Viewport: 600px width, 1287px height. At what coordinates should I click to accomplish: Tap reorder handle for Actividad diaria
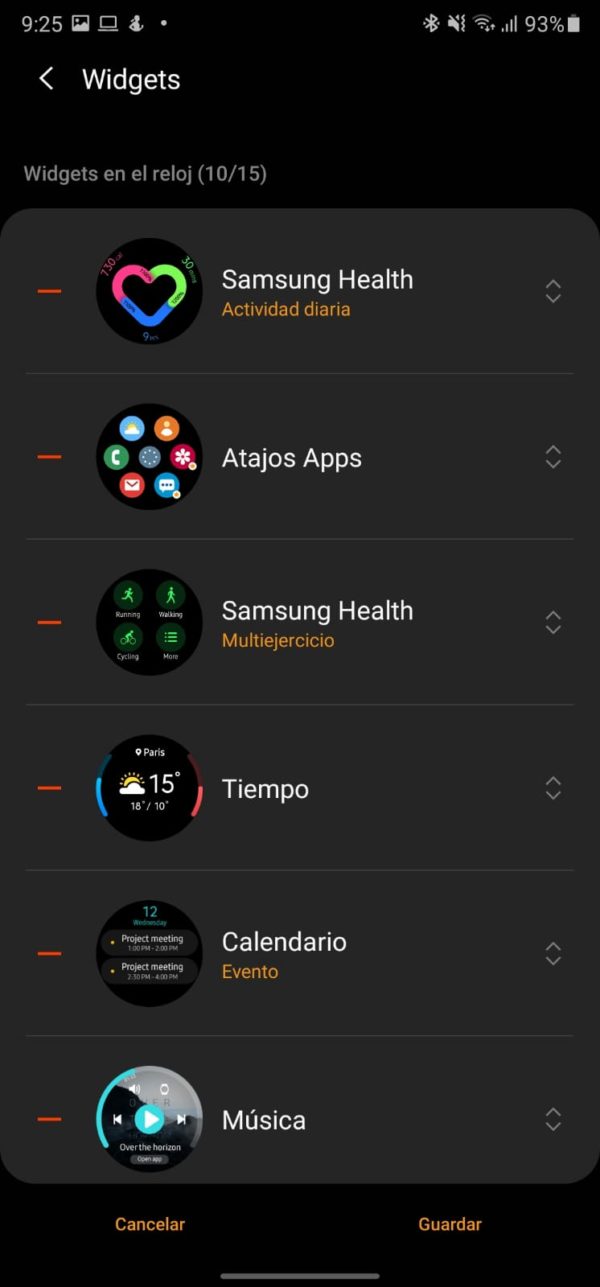coord(553,291)
